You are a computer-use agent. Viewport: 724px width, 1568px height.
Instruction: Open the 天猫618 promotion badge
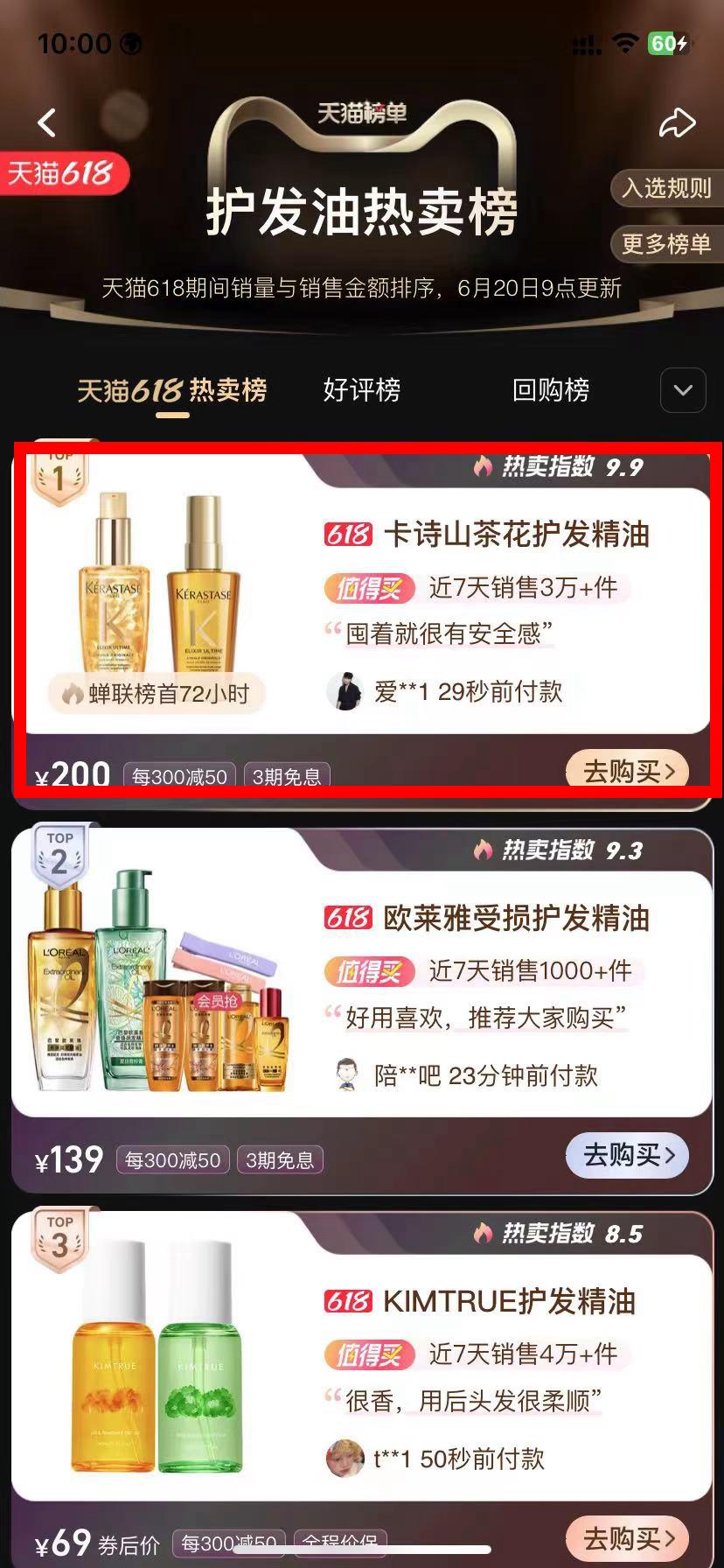tap(63, 174)
